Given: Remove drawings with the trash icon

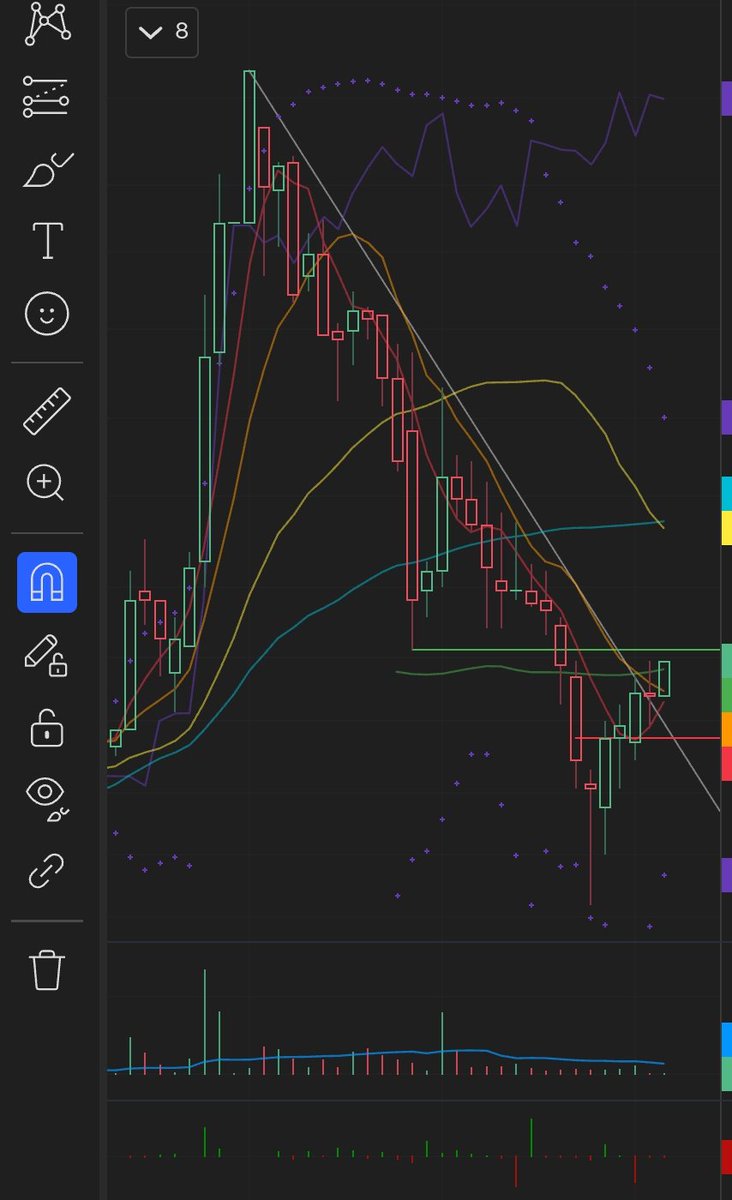Looking at the screenshot, I should click(x=47, y=970).
